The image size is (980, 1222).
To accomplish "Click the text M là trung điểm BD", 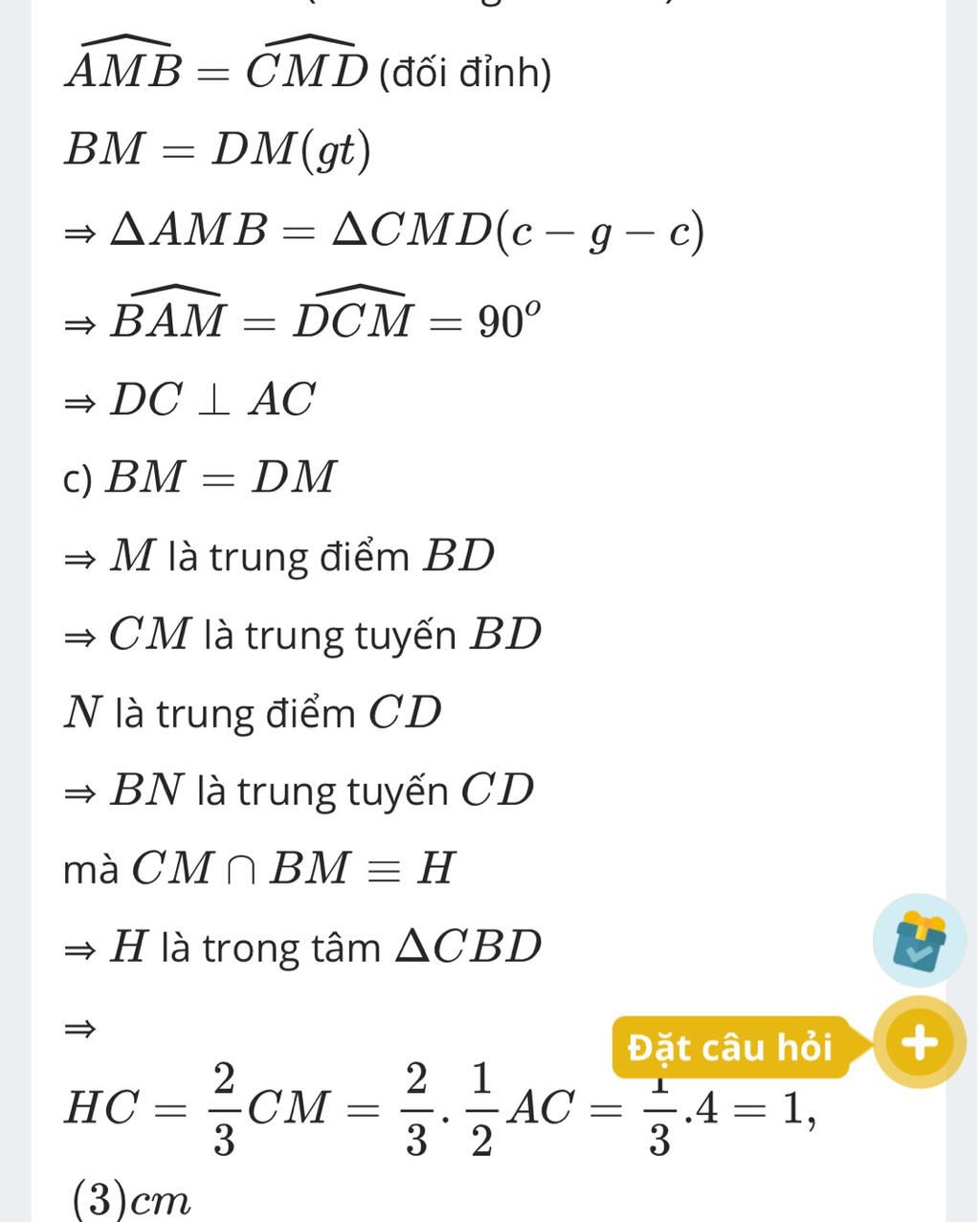I will click(278, 553).
